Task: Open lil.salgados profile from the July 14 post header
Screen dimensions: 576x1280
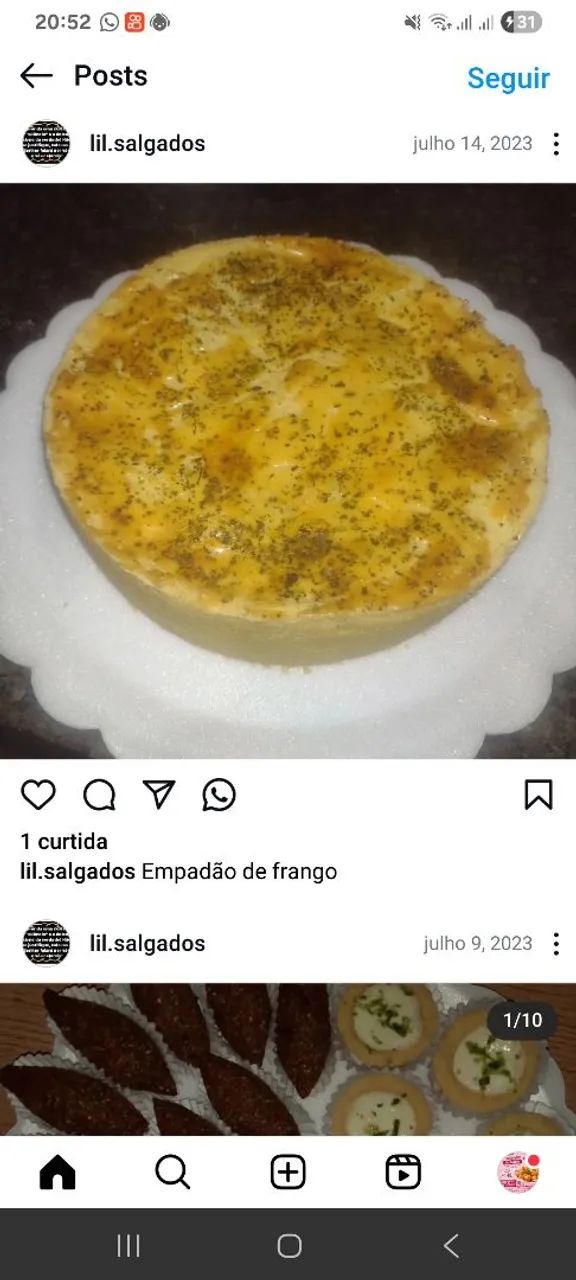Action: pyautogui.click(x=147, y=143)
